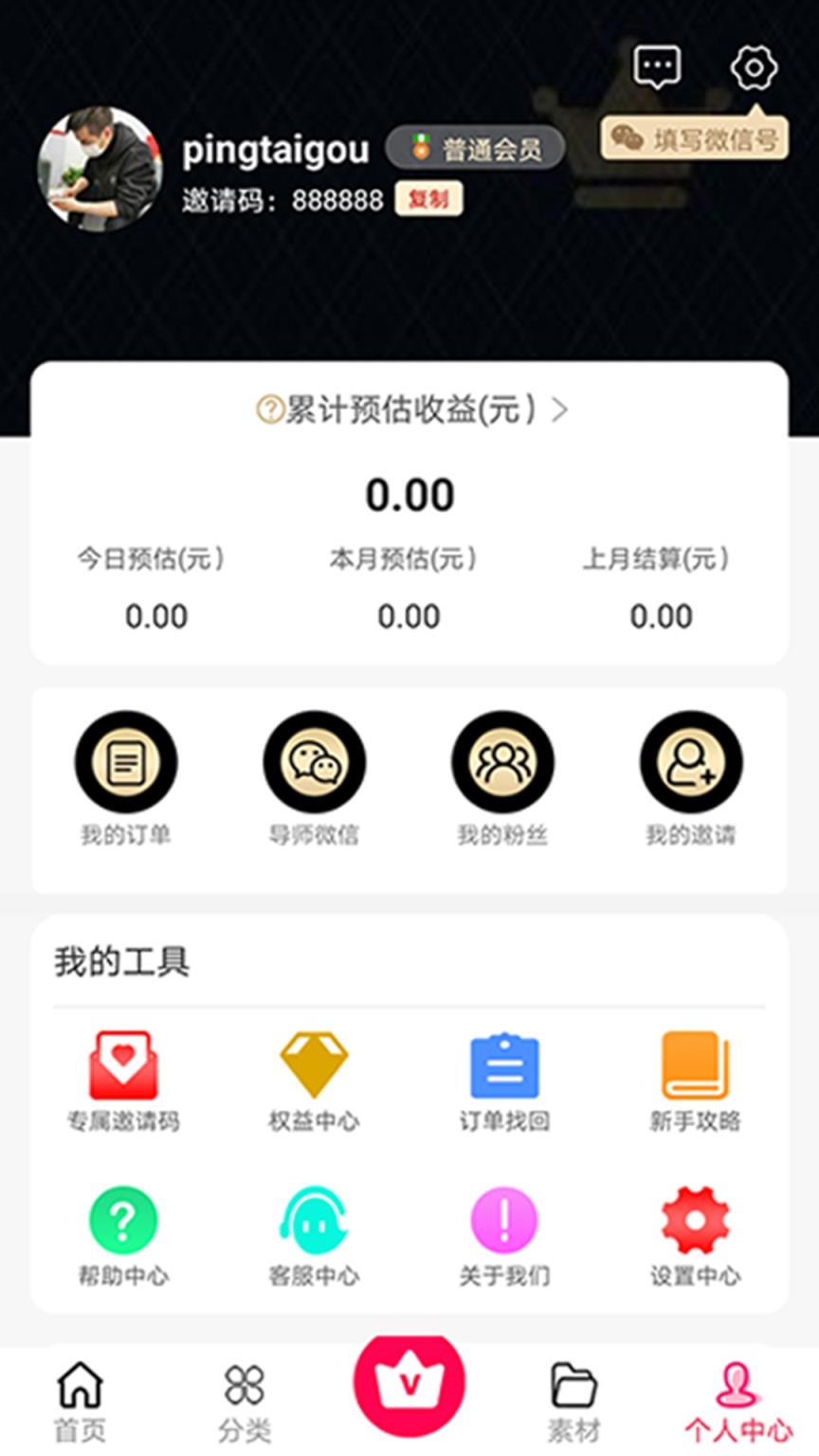The width and height of the screenshot is (819, 1456).
Task: Open 专属邀请码 exclusive invite code tool
Action: coord(121,1064)
